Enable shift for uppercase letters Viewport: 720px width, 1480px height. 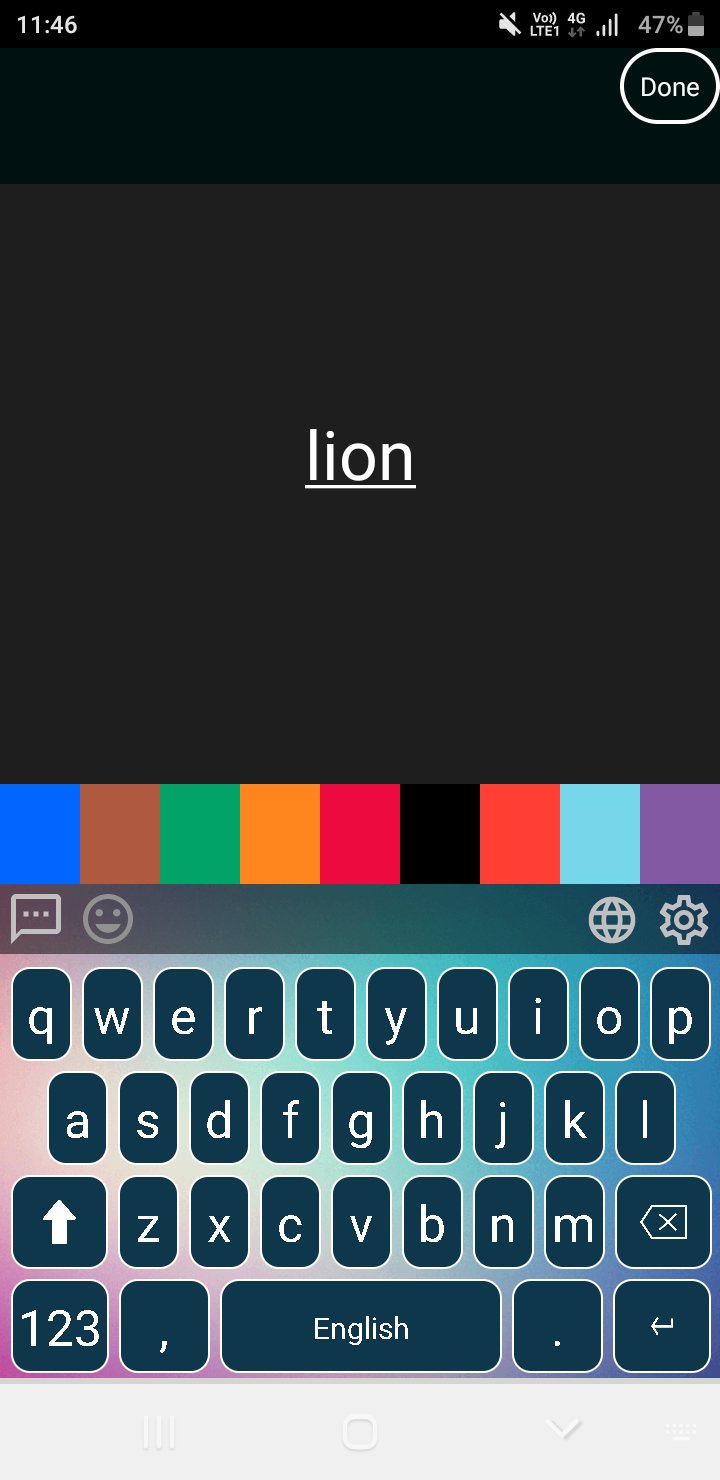click(x=59, y=1222)
